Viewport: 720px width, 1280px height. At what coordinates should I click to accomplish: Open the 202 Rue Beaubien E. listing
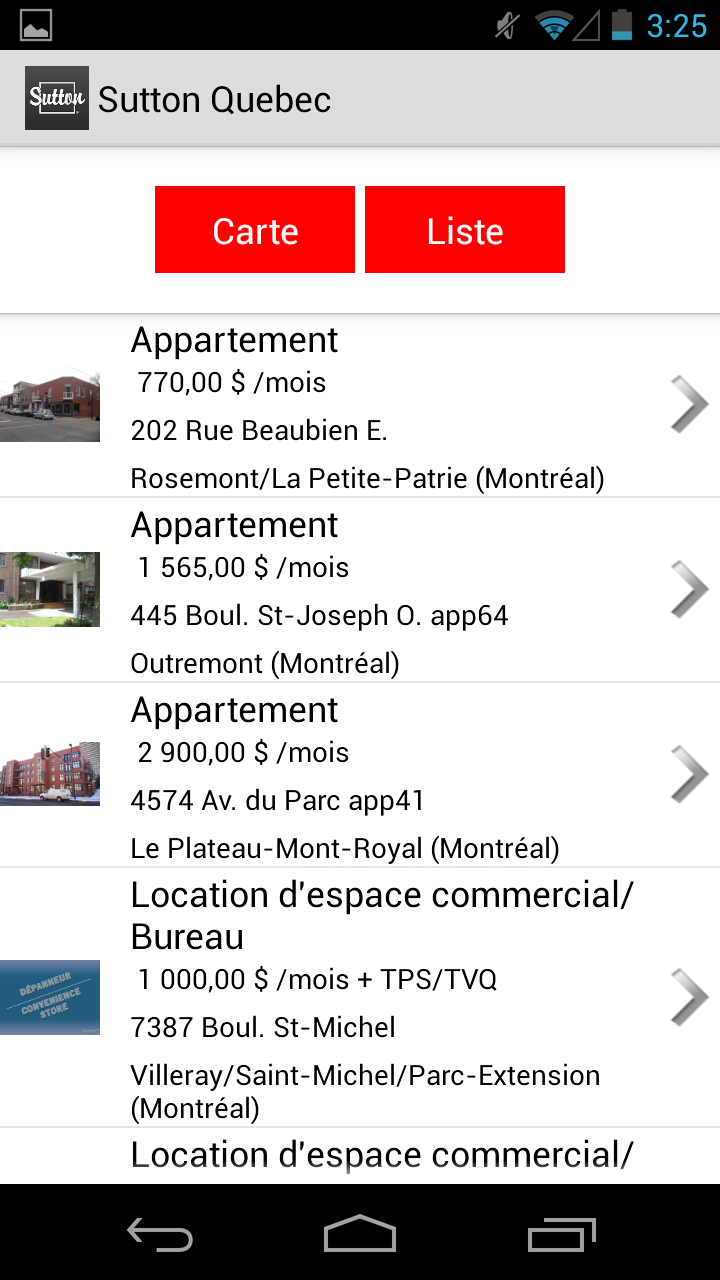[x=360, y=406]
